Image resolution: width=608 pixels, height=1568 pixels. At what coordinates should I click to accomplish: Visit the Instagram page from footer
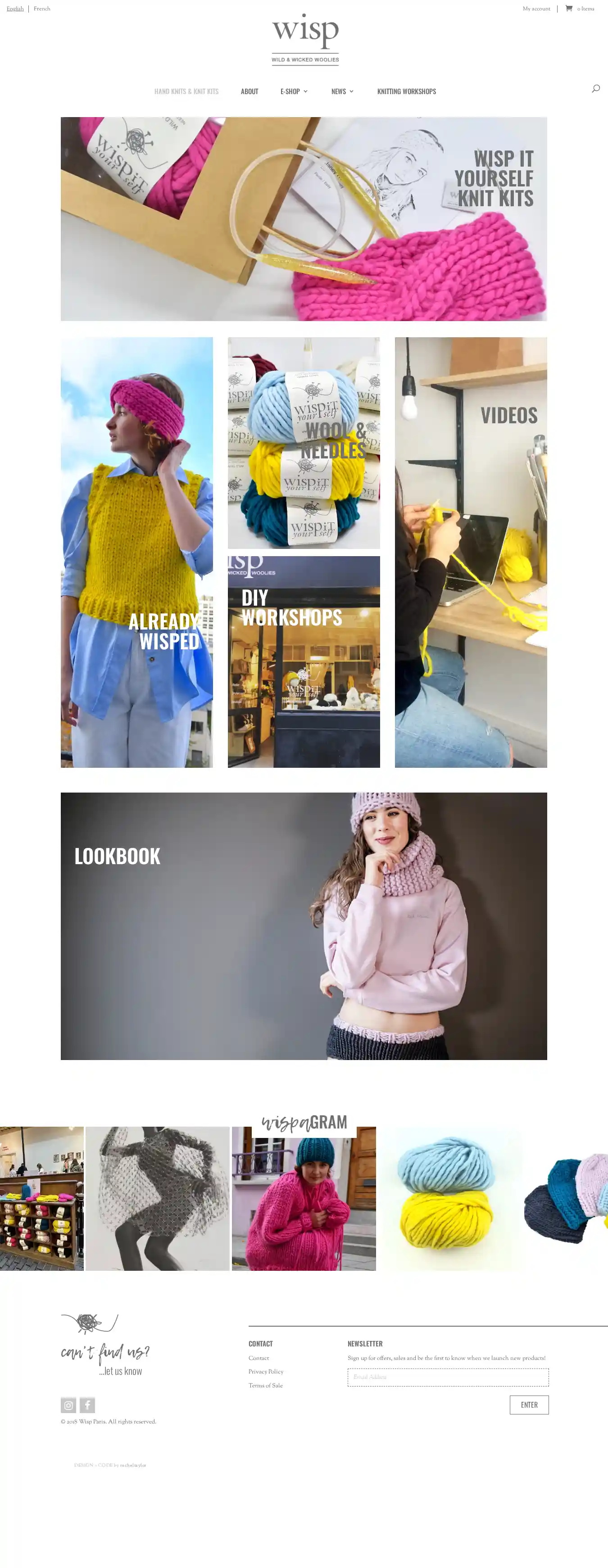point(69,1405)
